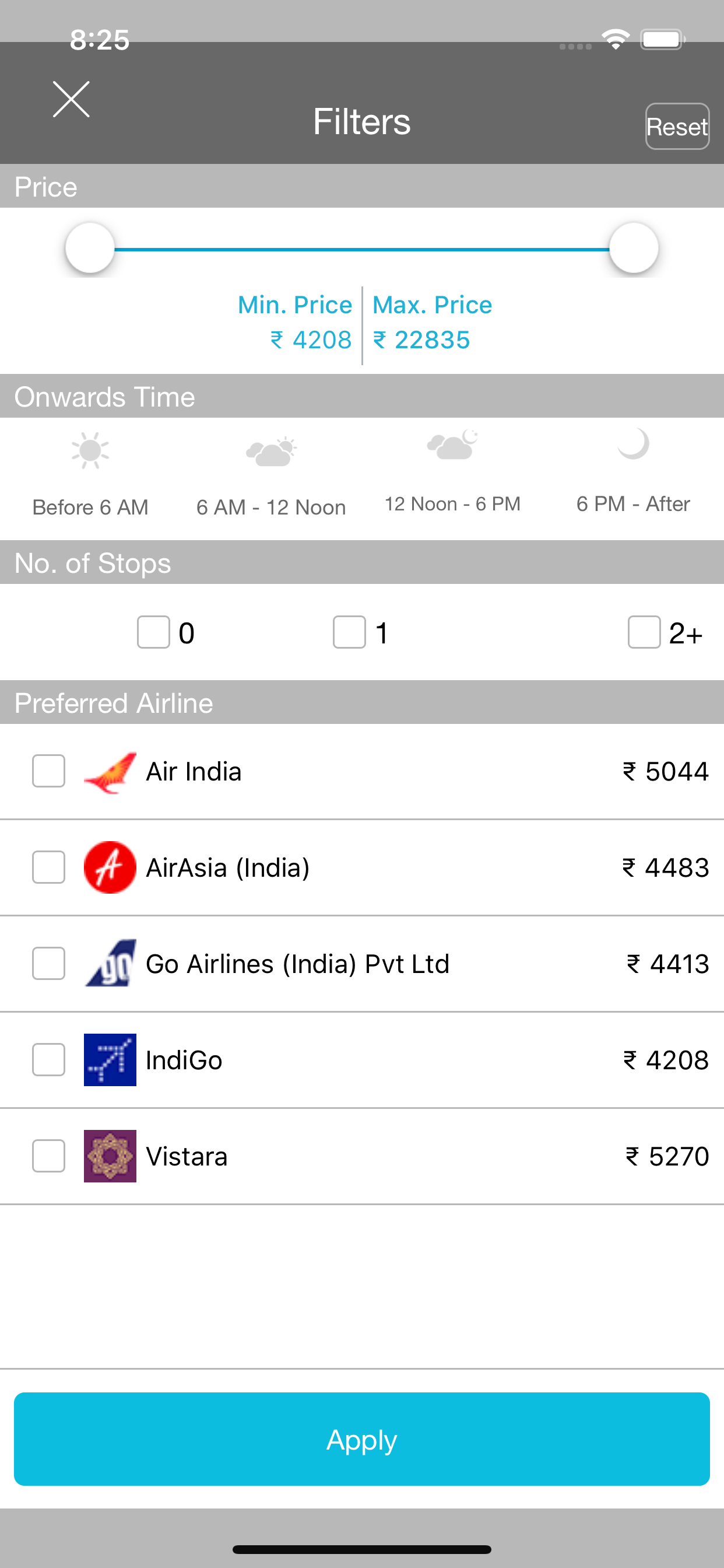Image resolution: width=724 pixels, height=1568 pixels.
Task: Tap the minimum price slider handle
Action: pos(90,249)
